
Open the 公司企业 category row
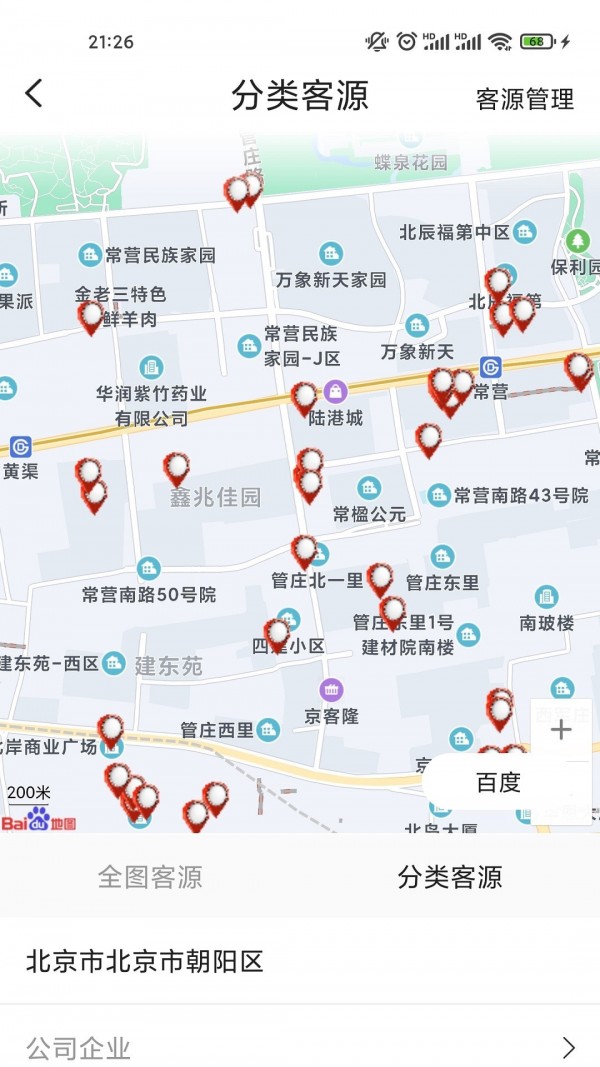300,1047
